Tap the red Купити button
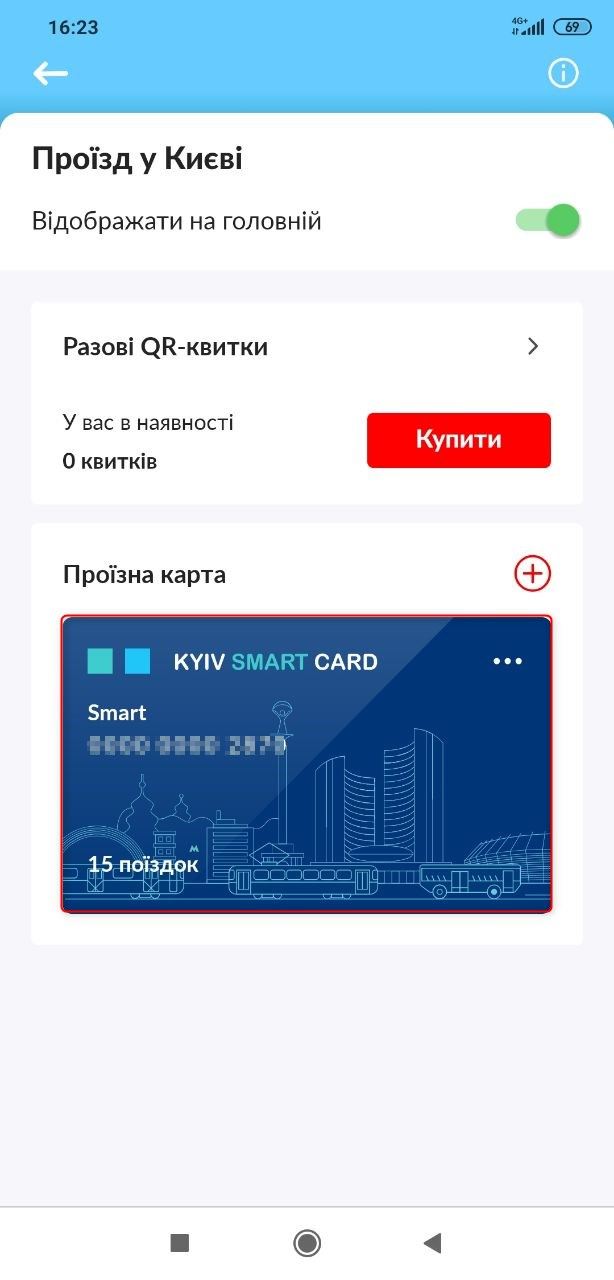This screenshot has height=1280, width=614. click(458, 440)
